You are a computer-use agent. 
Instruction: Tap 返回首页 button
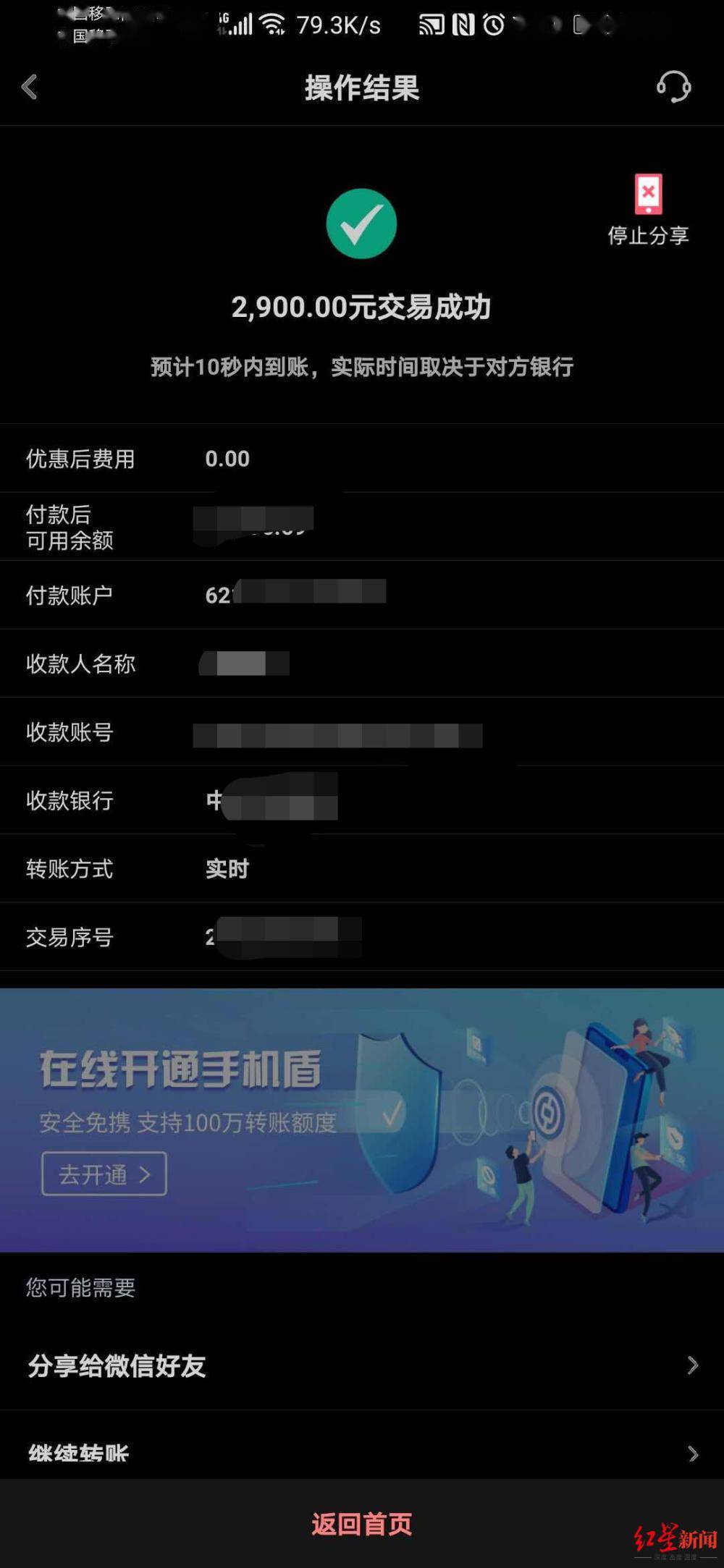point(362,1523)
